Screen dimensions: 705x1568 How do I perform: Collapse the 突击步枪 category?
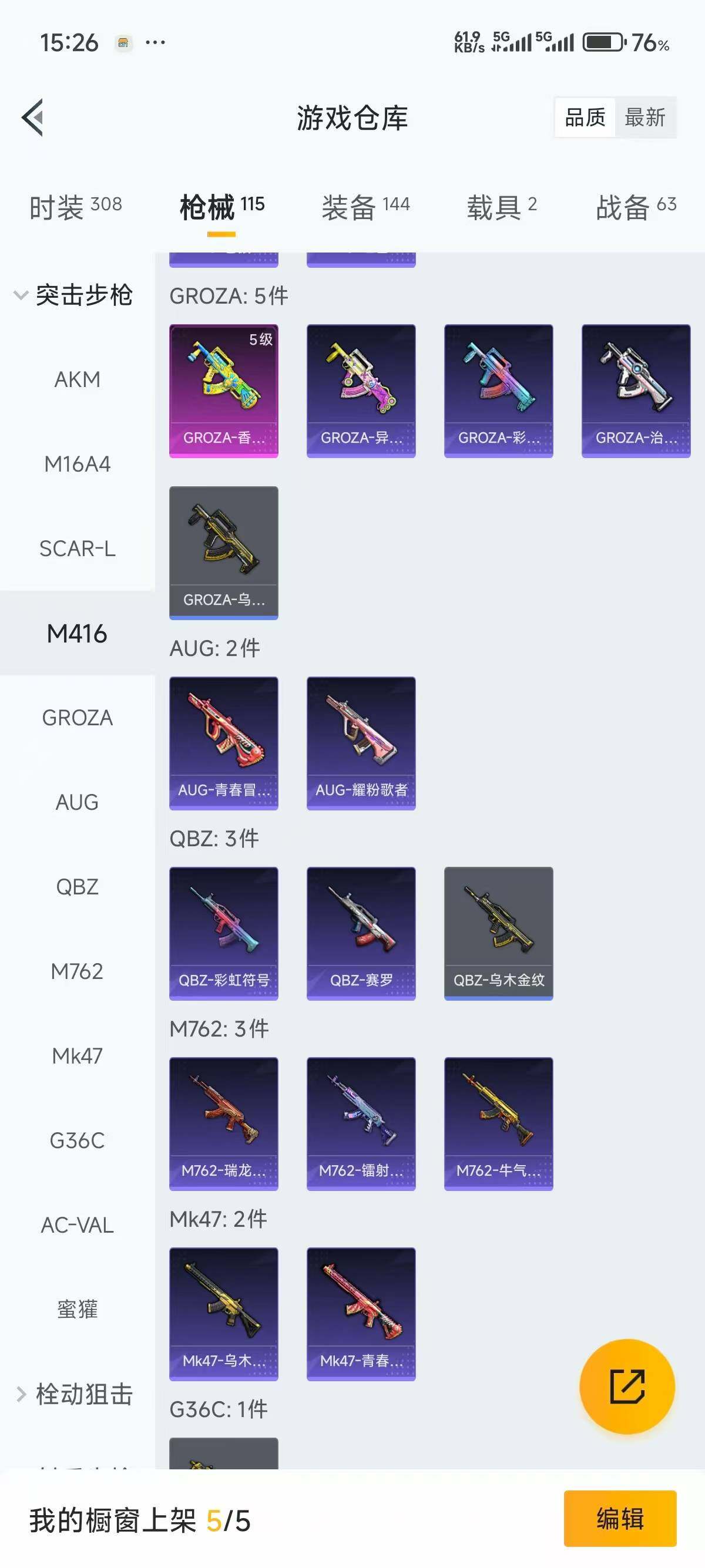tap(73, 295)
